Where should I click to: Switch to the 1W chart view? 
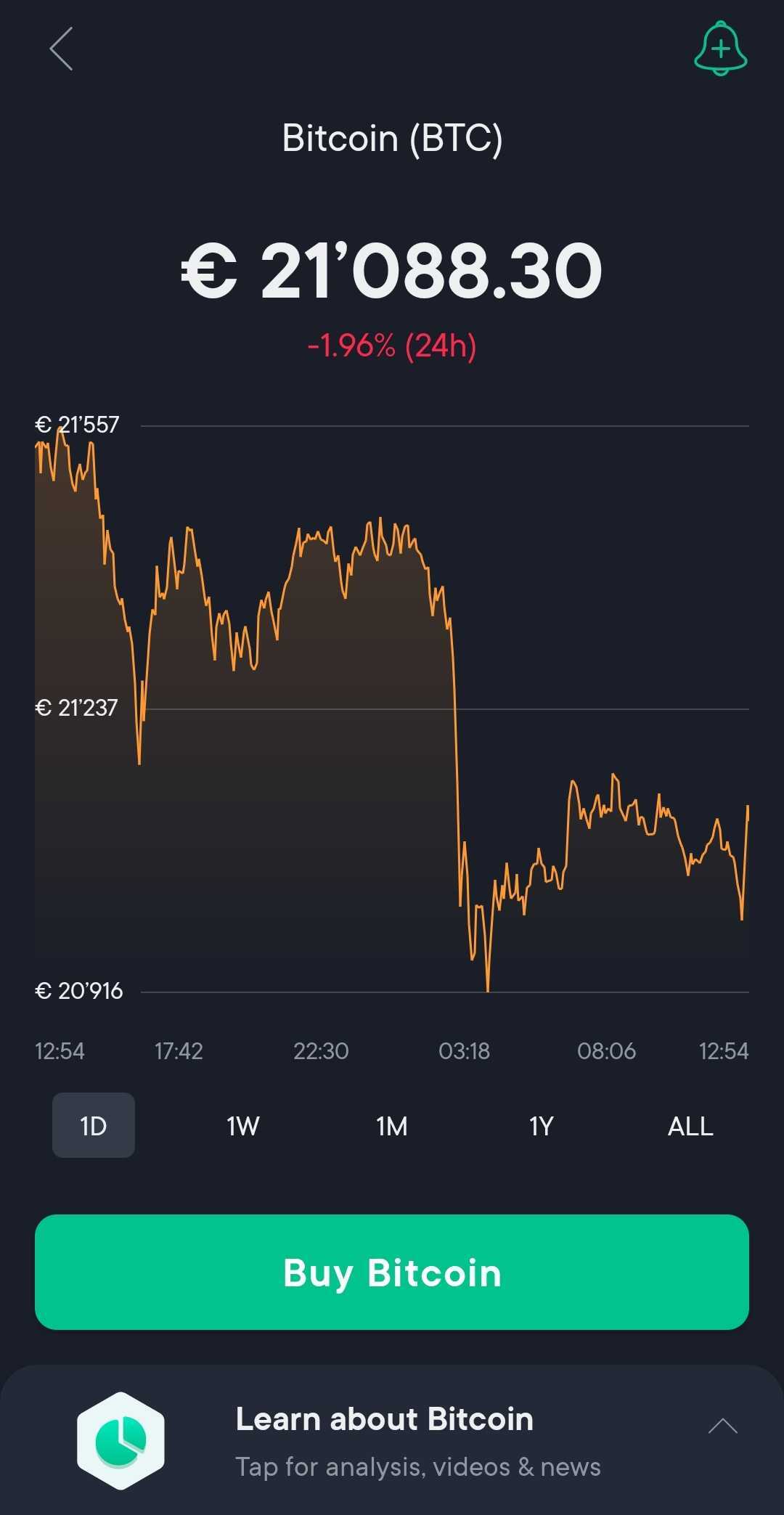(x=242, y=1125)
